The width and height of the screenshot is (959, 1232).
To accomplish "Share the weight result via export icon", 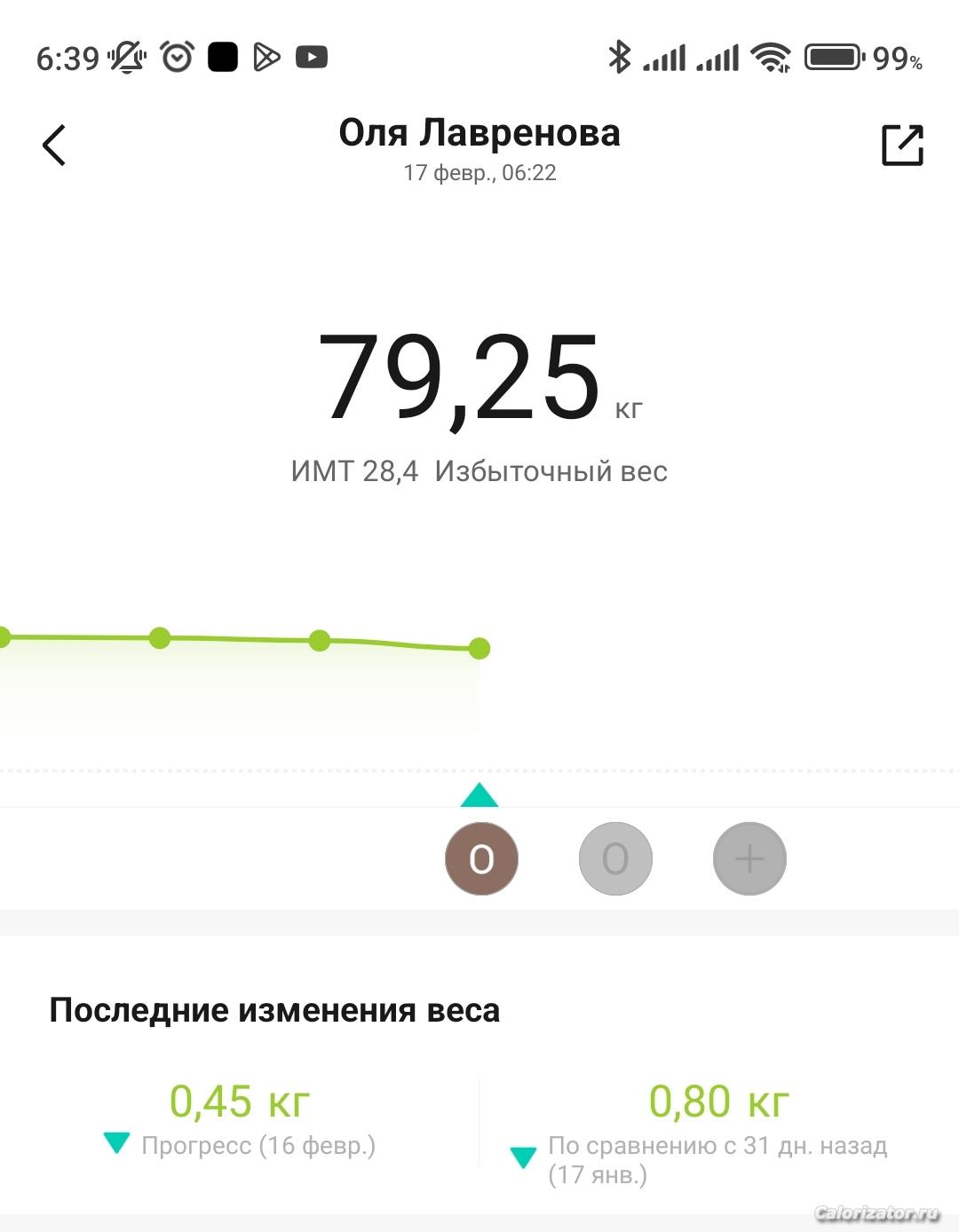I will 902,146.
